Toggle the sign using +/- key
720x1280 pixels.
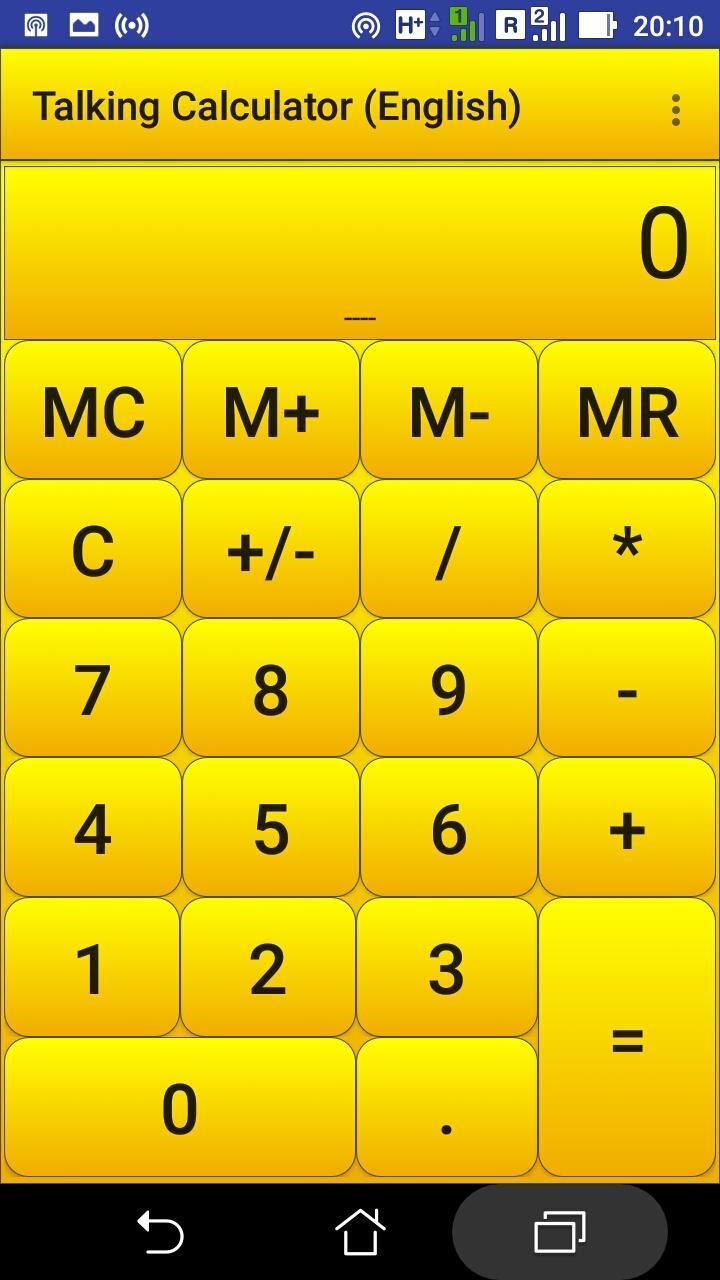click(x=270, y=548)
